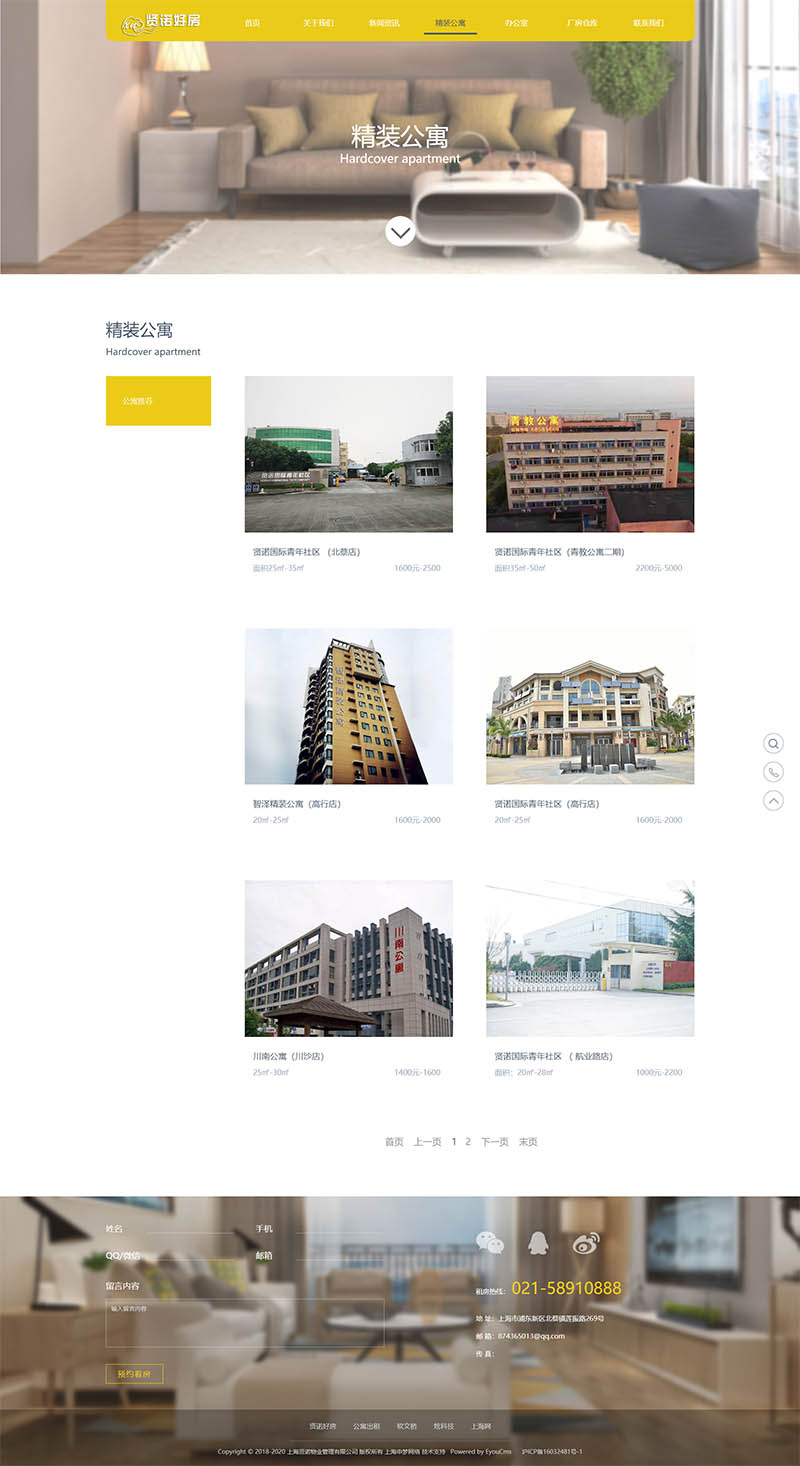View the 航业路店 apartment listing
The image size is (800, 1466).
tap(590, 958)
